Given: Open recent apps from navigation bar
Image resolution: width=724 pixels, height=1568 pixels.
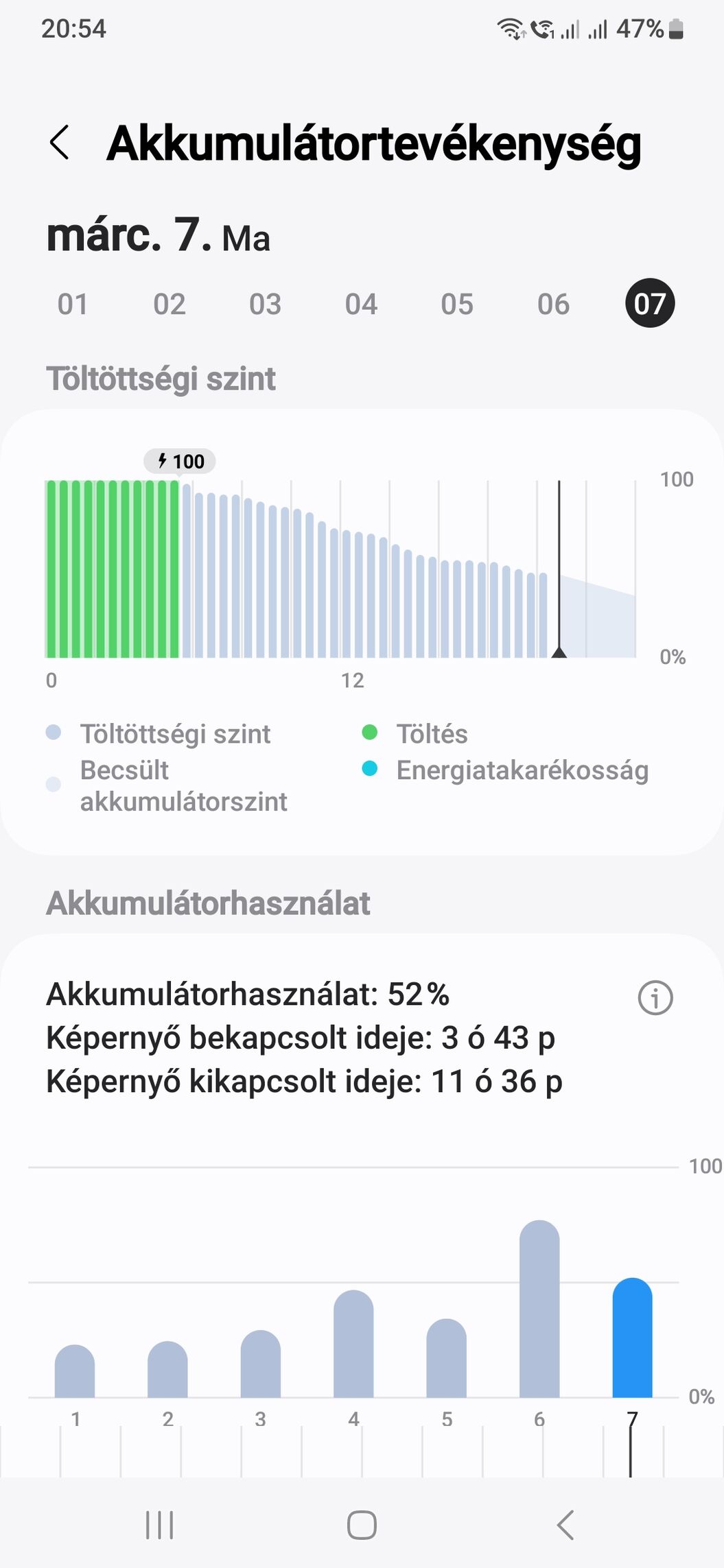Looking at the screenshot, I should [x=159, y=1525].
